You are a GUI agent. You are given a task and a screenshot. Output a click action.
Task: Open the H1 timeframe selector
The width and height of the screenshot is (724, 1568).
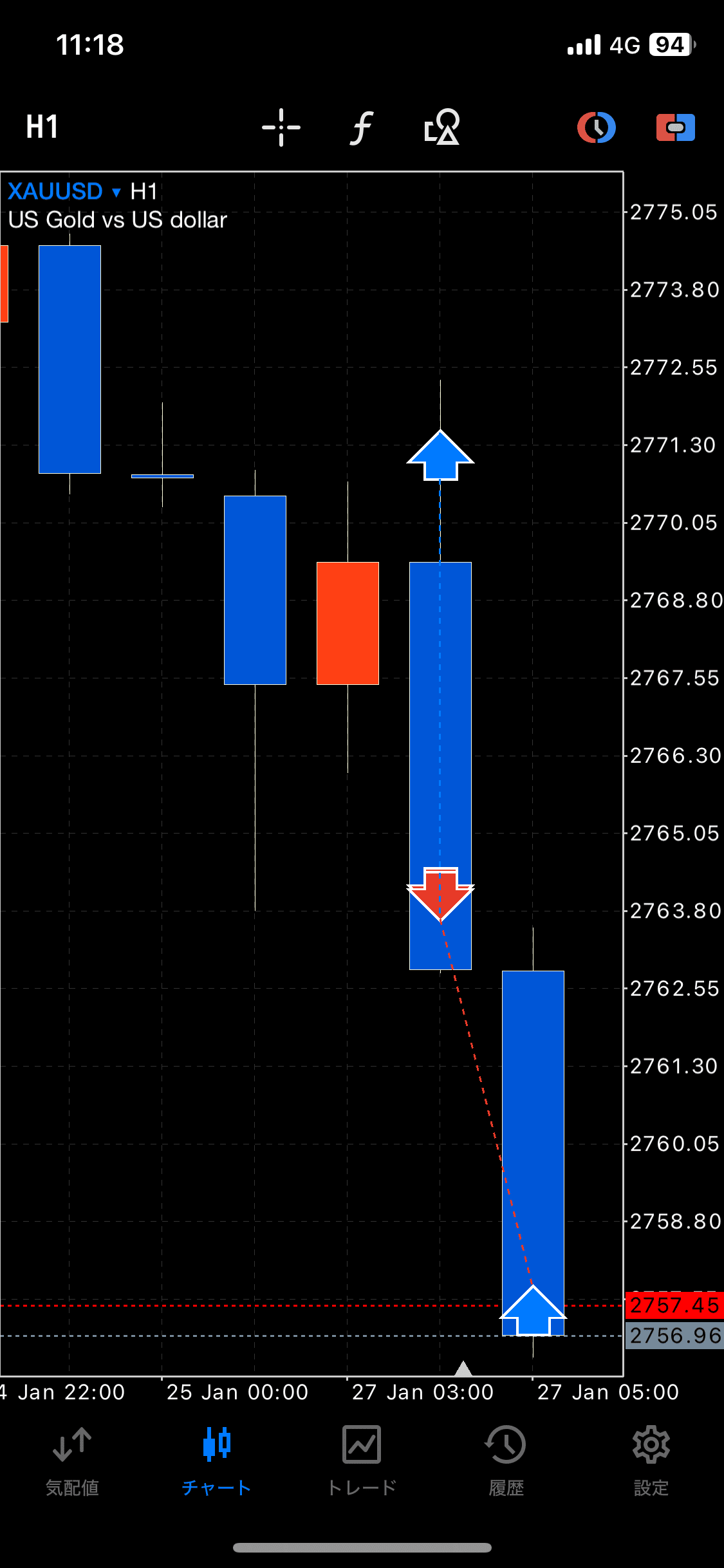[x=42, y=127]
